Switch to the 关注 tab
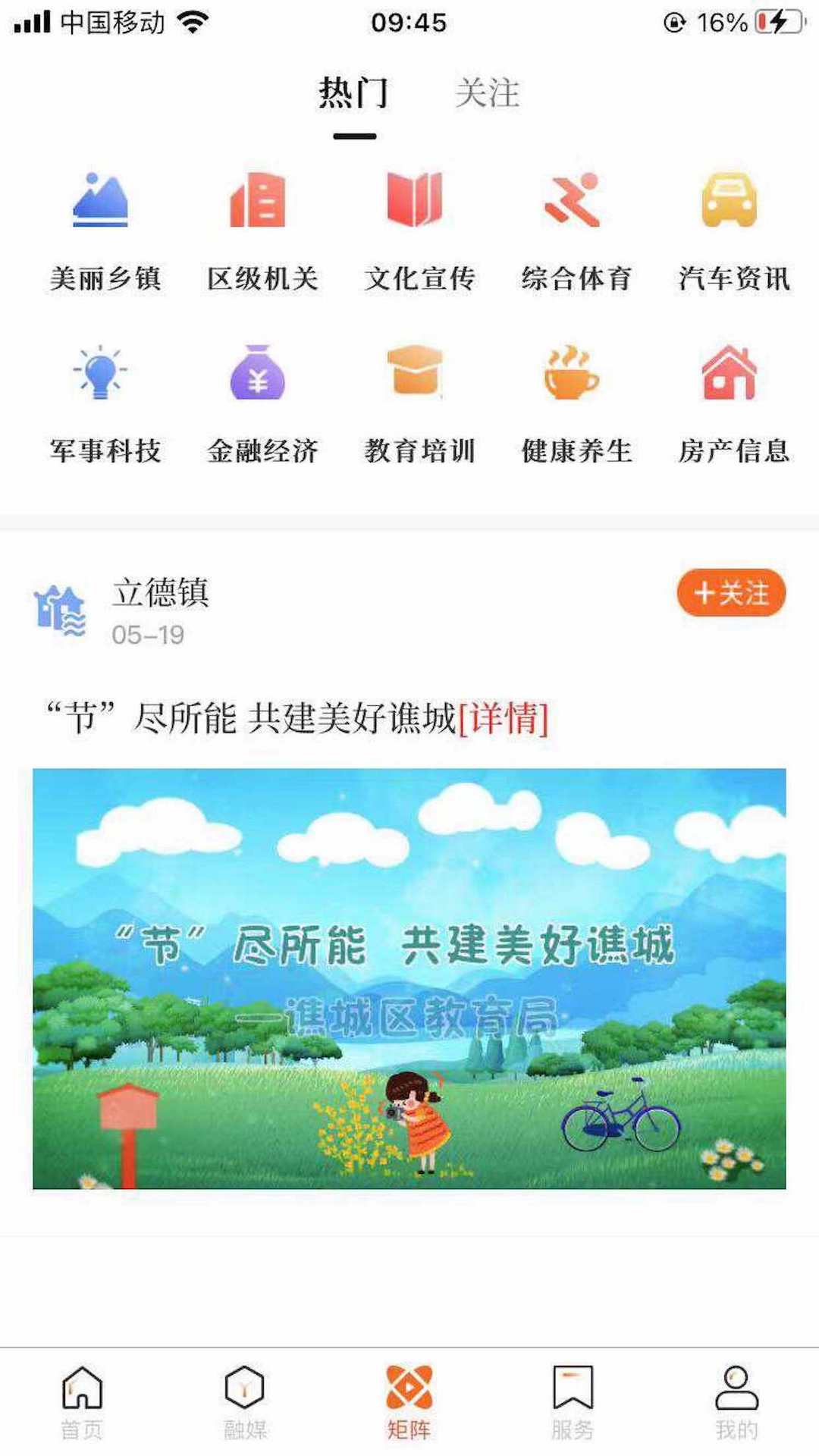819x1456 pixels. [x=487, y=93]
